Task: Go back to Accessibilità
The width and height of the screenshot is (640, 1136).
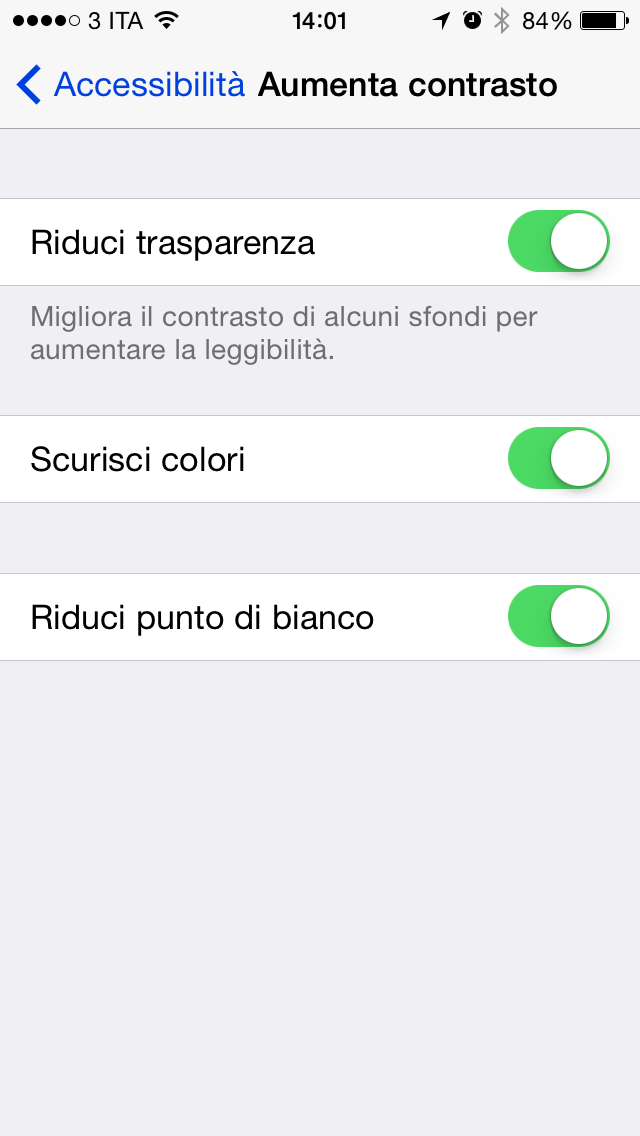Action: point(130,85)
